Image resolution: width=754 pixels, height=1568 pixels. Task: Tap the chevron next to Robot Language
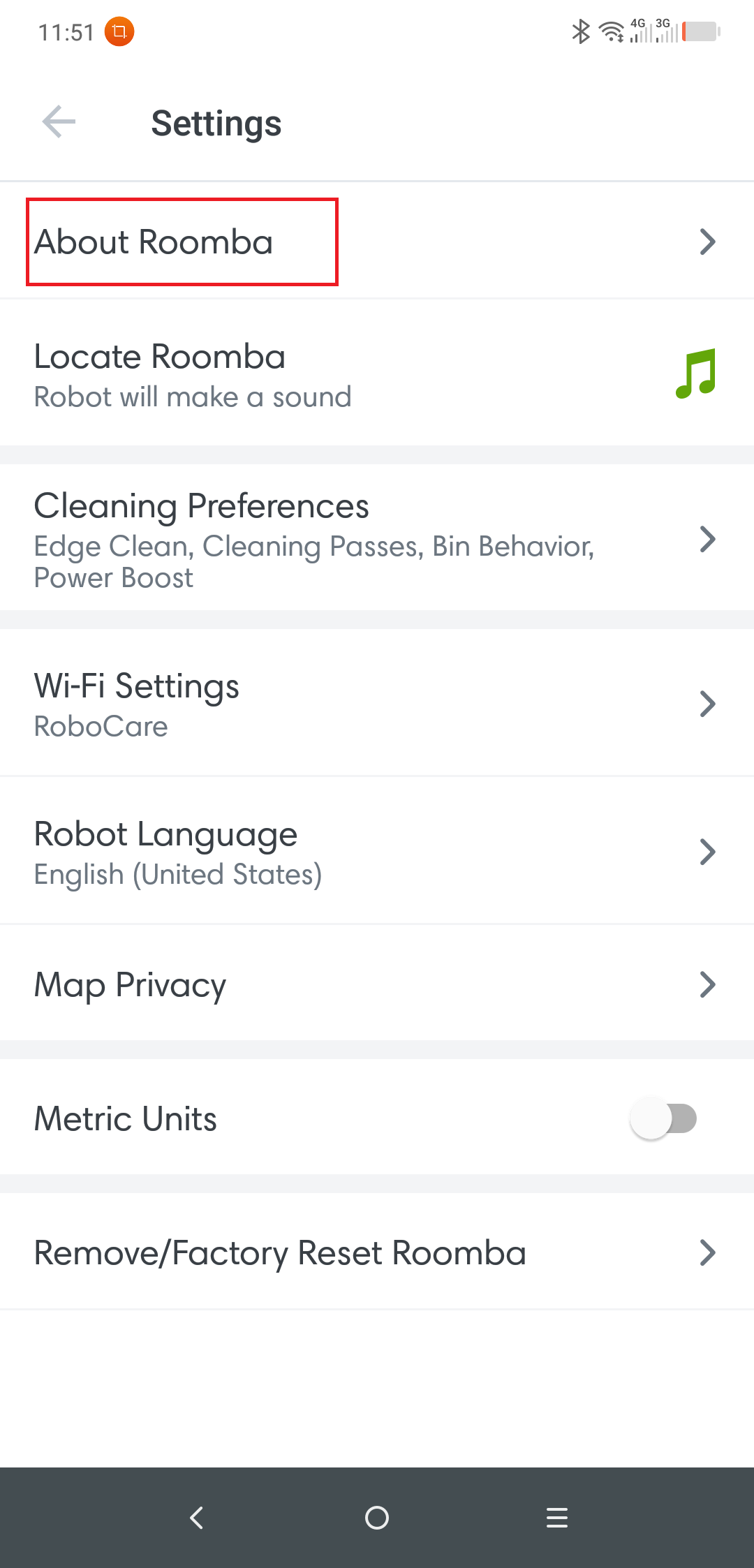tap(707, 851)
